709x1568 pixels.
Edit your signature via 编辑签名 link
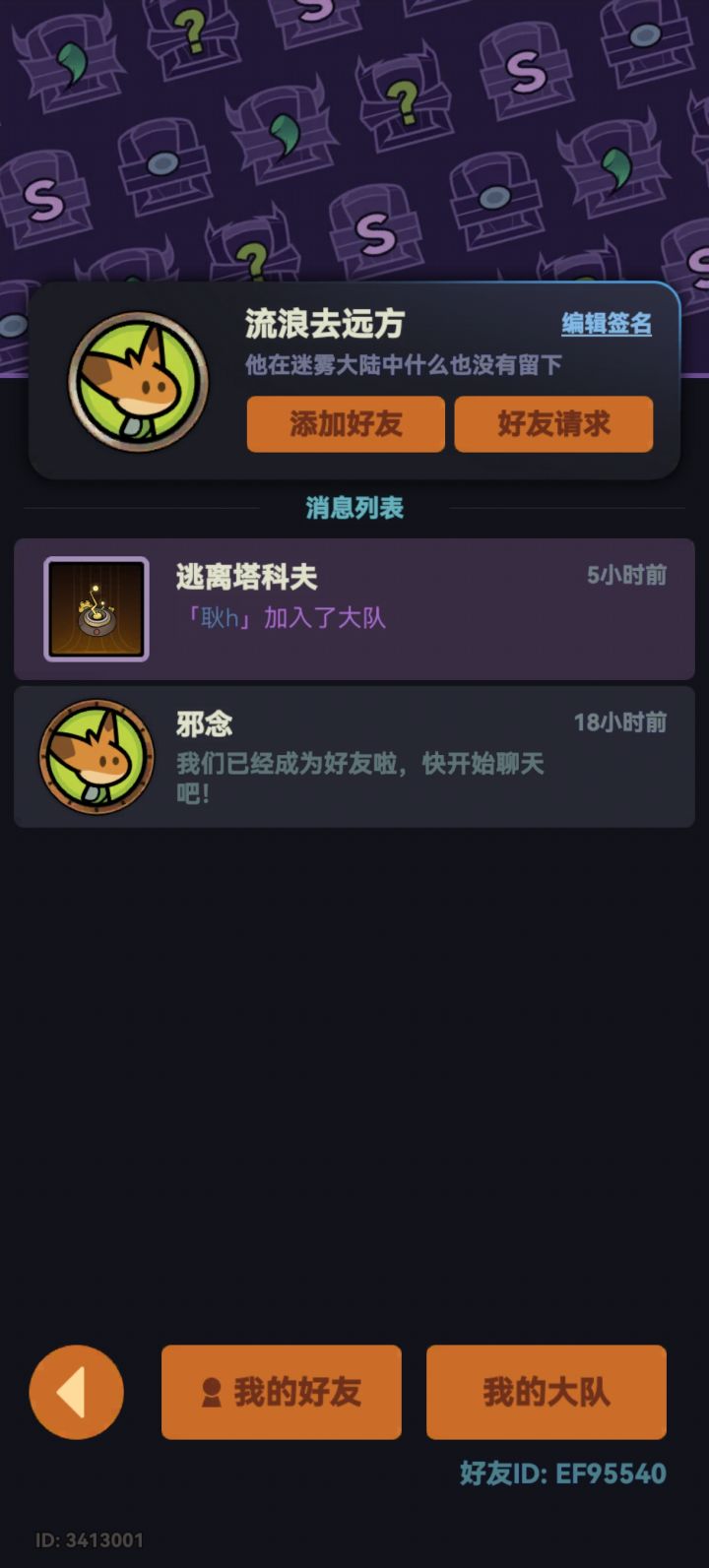608,322
